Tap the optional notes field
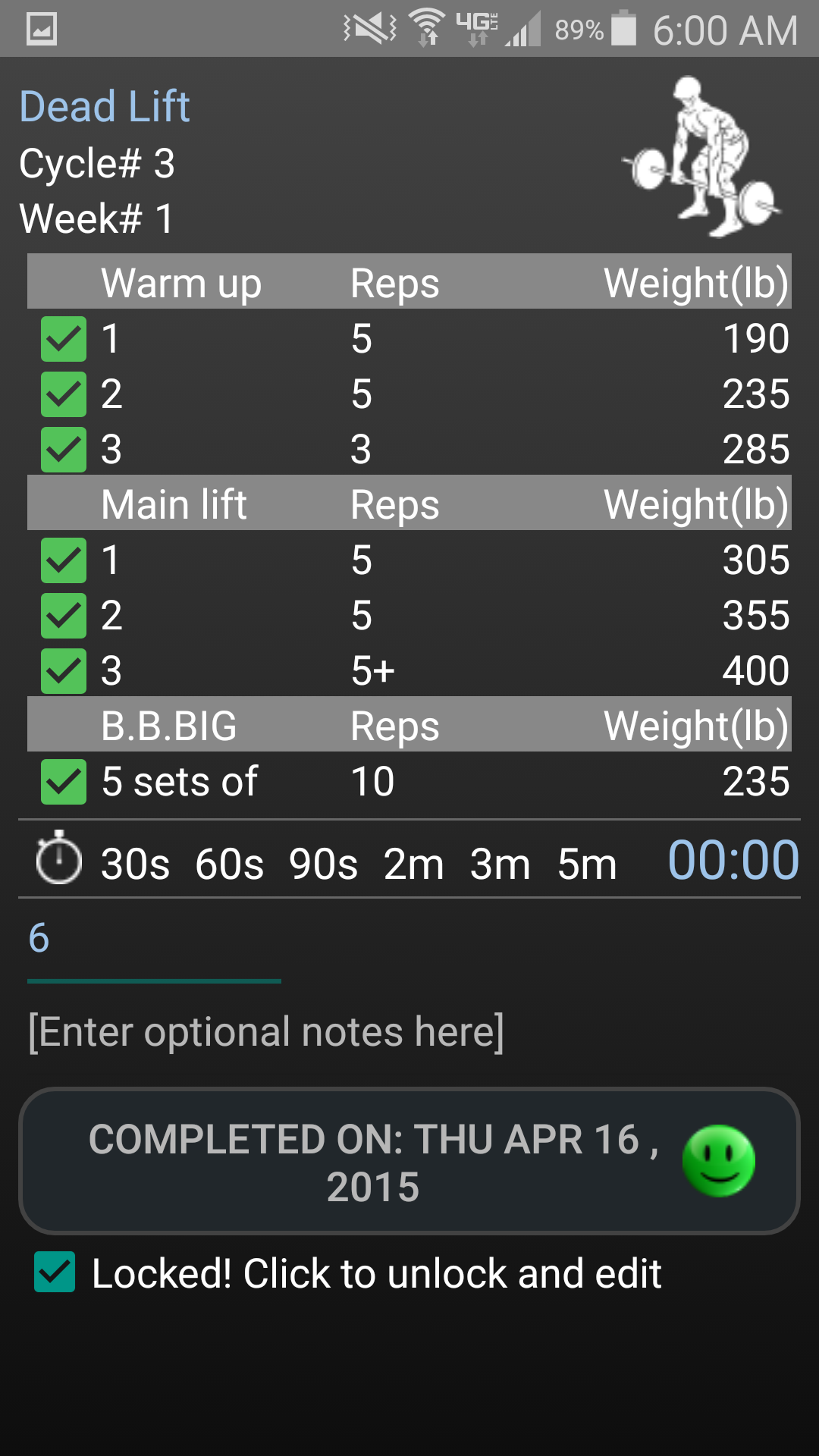The image size is (819, 1456). (265, 1032)
